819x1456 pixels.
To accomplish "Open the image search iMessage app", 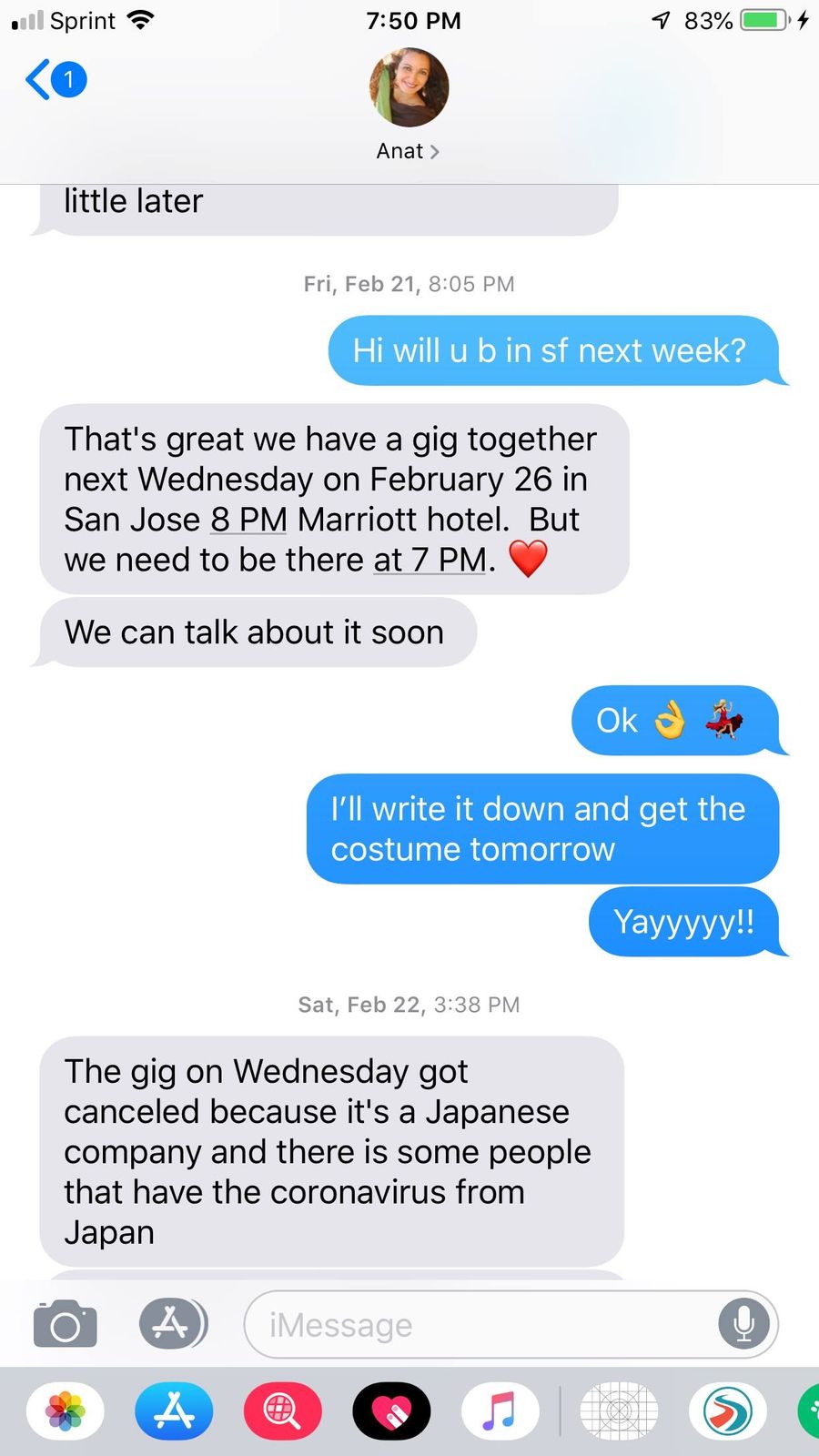I will pos(283,1411).
